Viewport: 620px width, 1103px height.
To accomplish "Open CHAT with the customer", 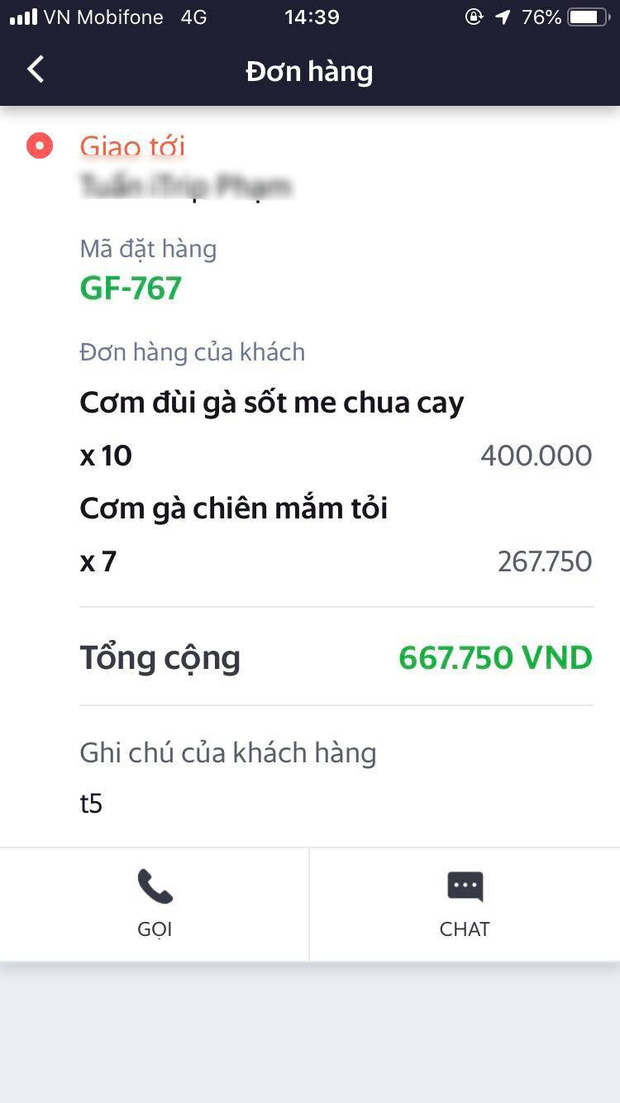I will (x=464, y=903).
